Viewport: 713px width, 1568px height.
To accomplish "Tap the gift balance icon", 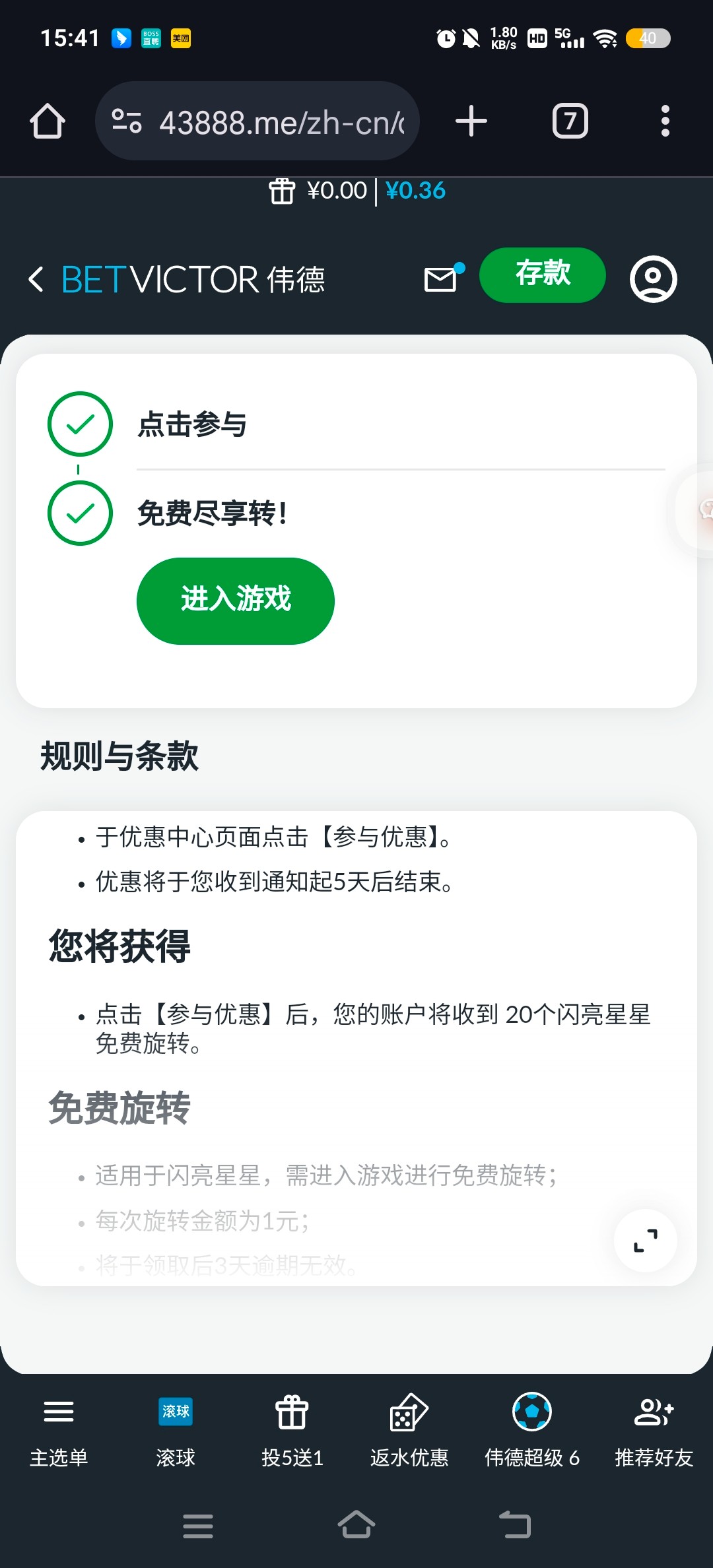I will 282,191.
